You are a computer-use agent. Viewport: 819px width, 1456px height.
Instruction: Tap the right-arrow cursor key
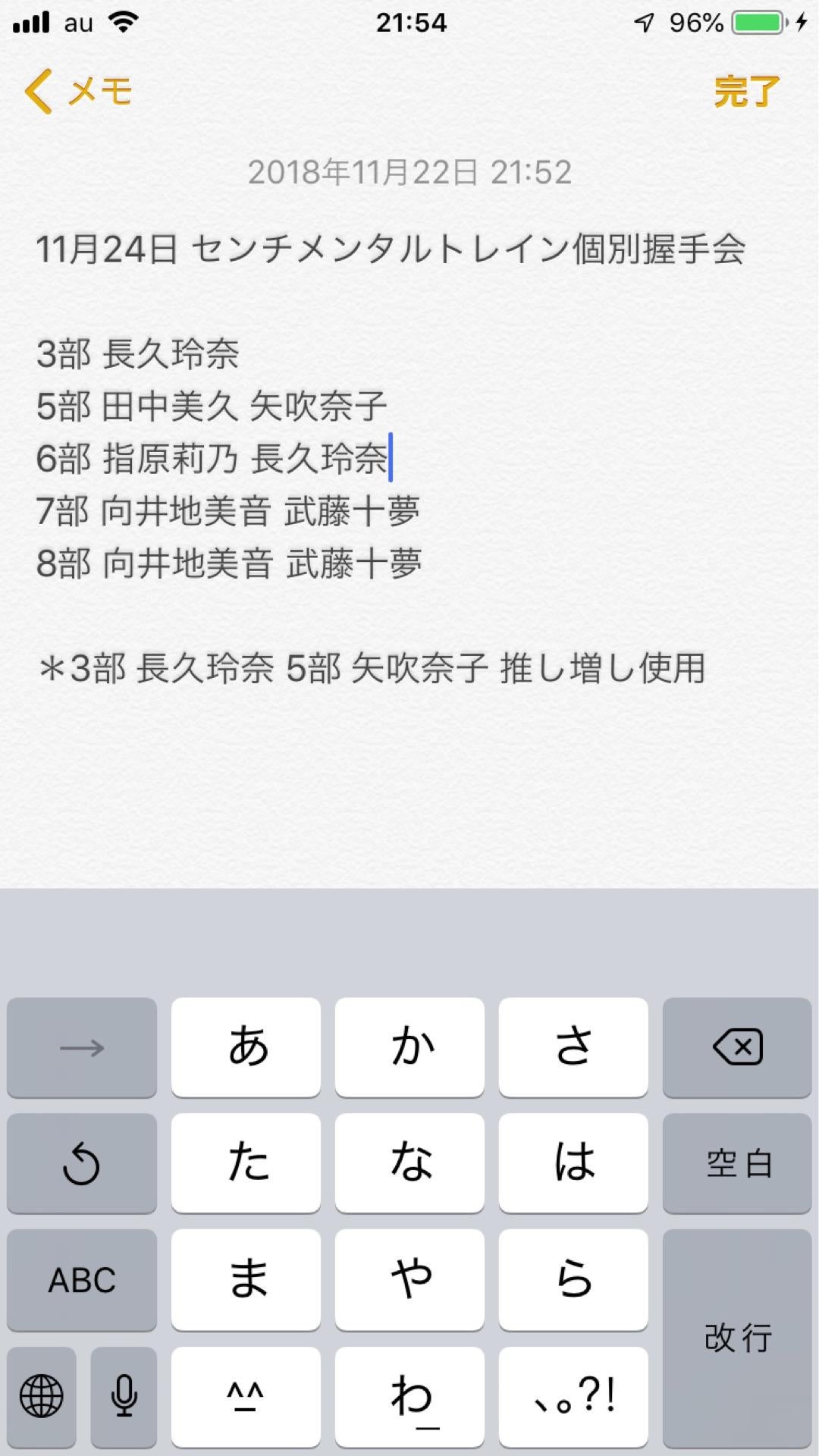(x=81, y=1048)
